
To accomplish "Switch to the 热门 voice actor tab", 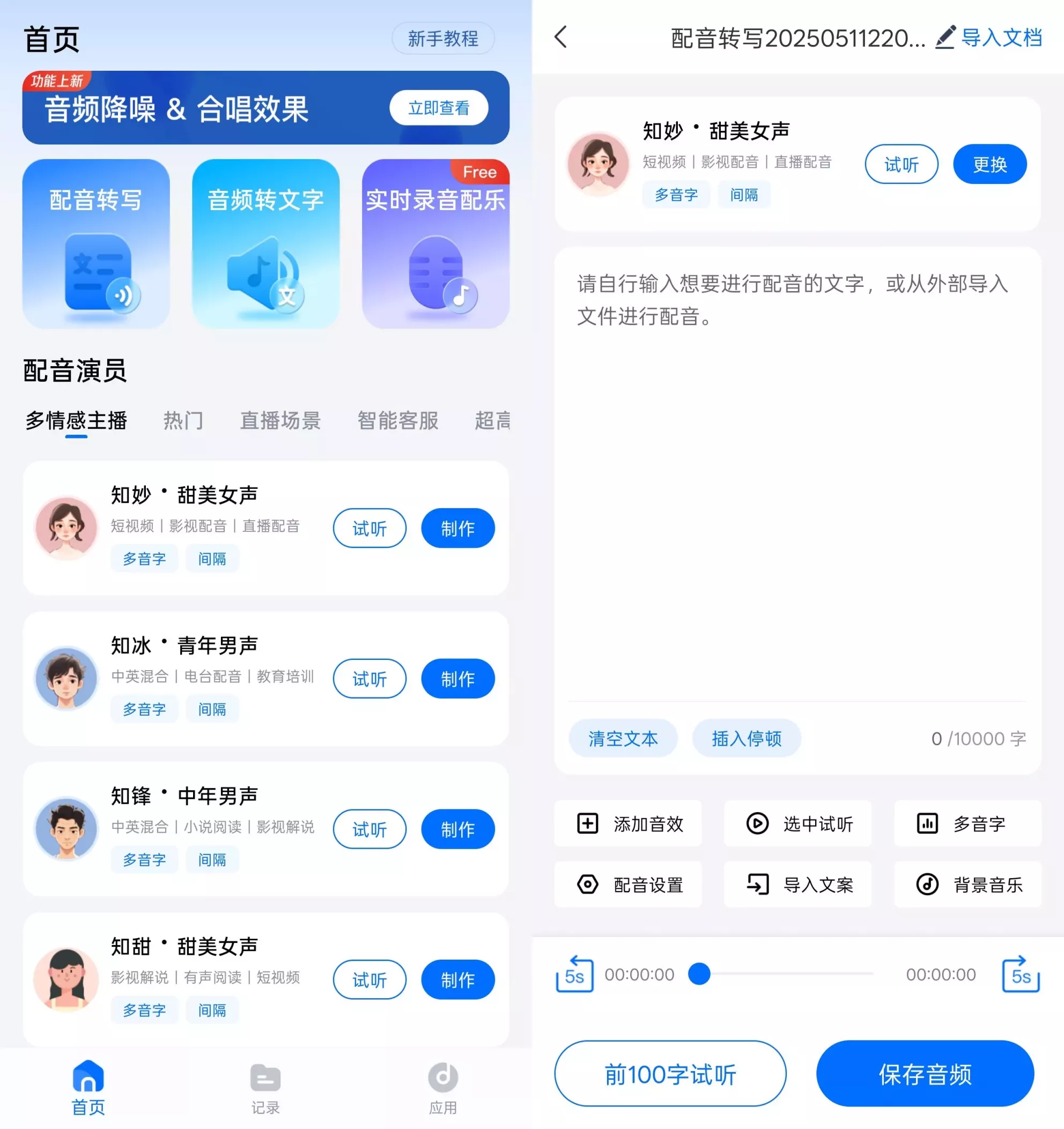I will [x=183, y=421].
